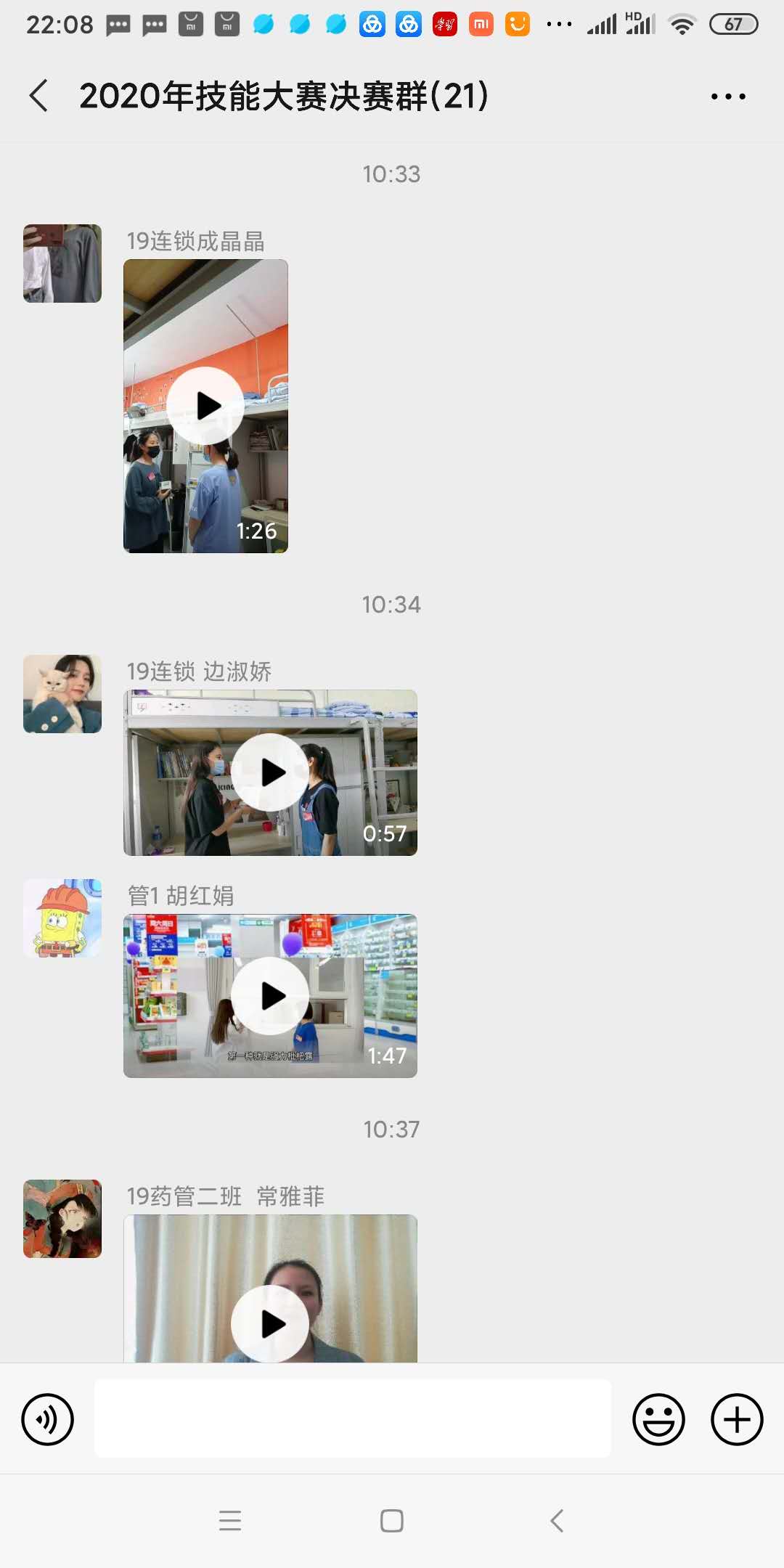784x1568 pixels.
Task: Open the emoji picker
Action: [x=658, y=1419]
